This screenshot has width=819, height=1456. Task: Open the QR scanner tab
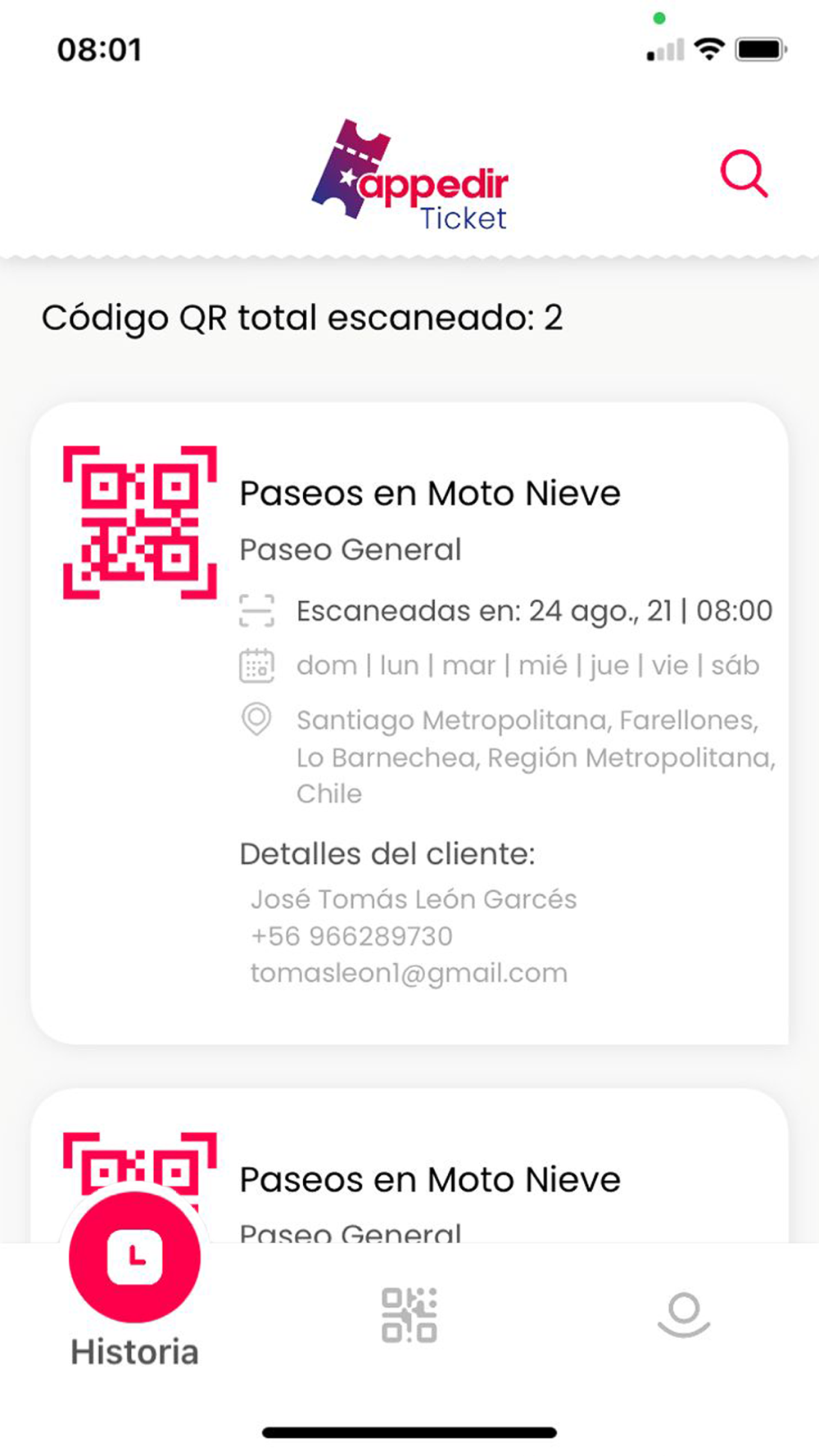[x=409, y=1315]
